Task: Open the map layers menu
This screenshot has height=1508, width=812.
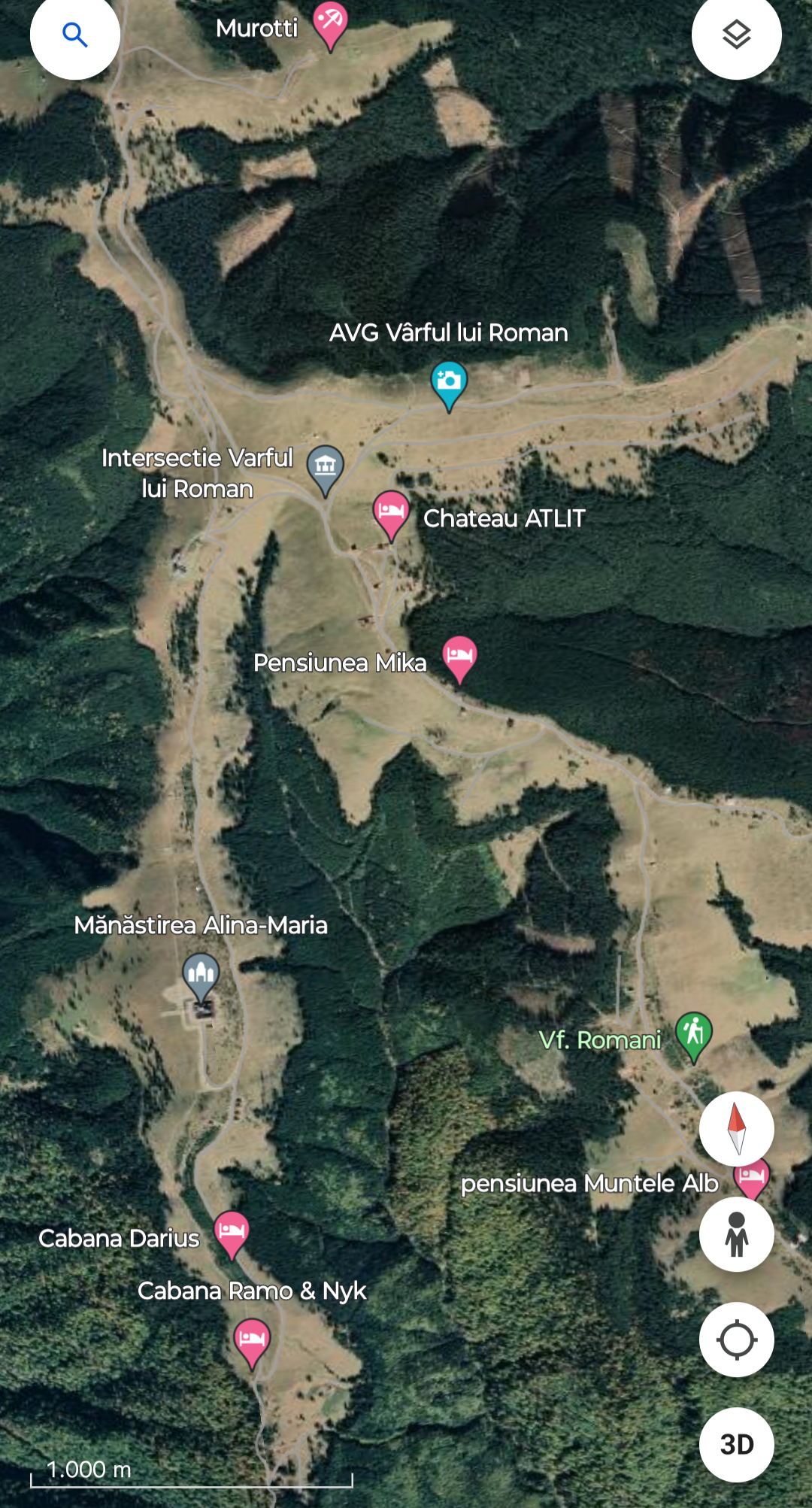Action: 736,35
